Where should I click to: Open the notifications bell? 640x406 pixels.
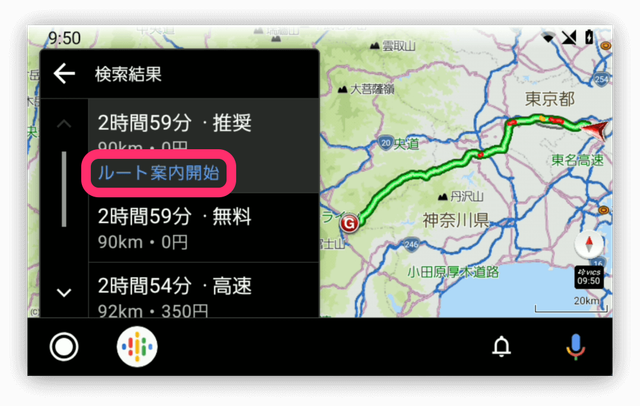click(502, 347)
